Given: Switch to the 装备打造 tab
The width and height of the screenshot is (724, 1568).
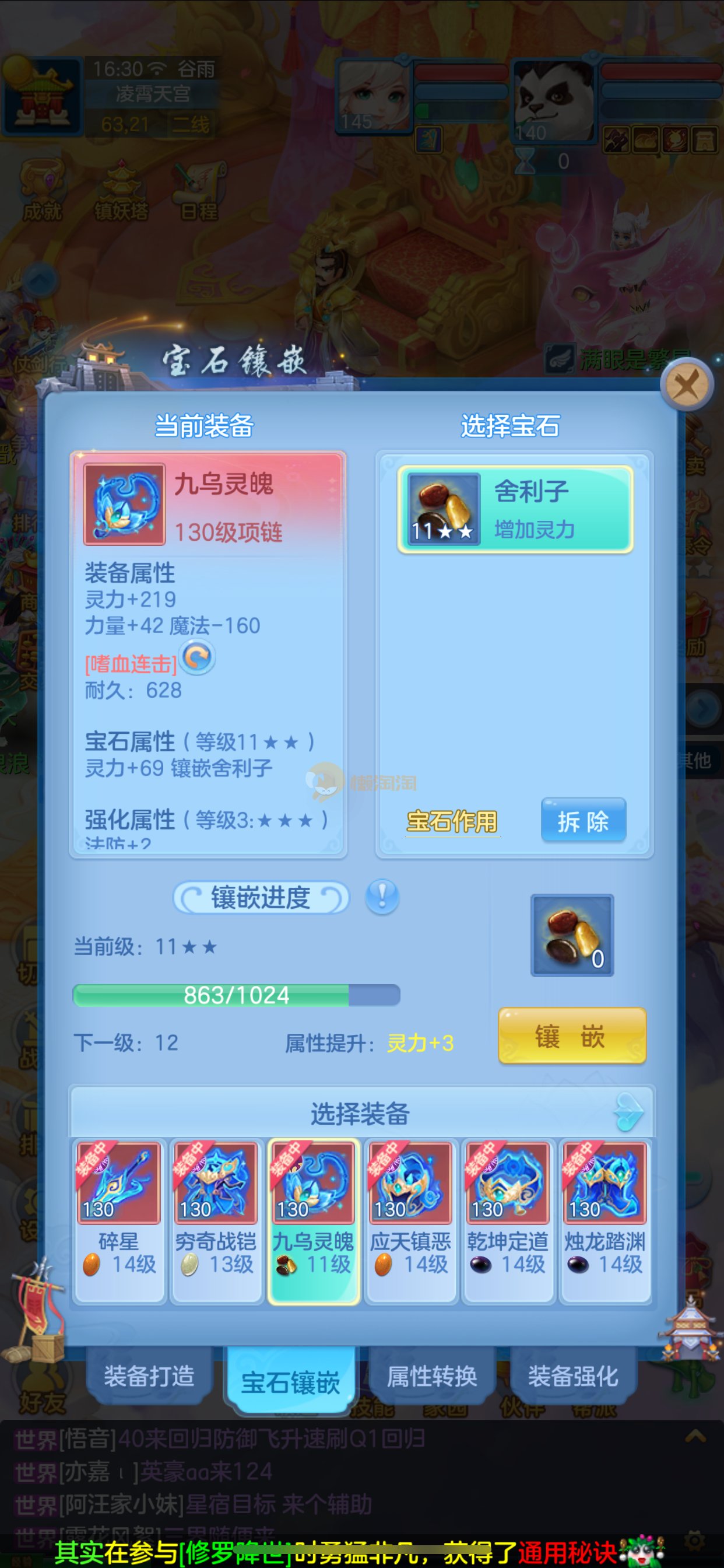Looking at the screenshot, I should tap(149, 1376).
